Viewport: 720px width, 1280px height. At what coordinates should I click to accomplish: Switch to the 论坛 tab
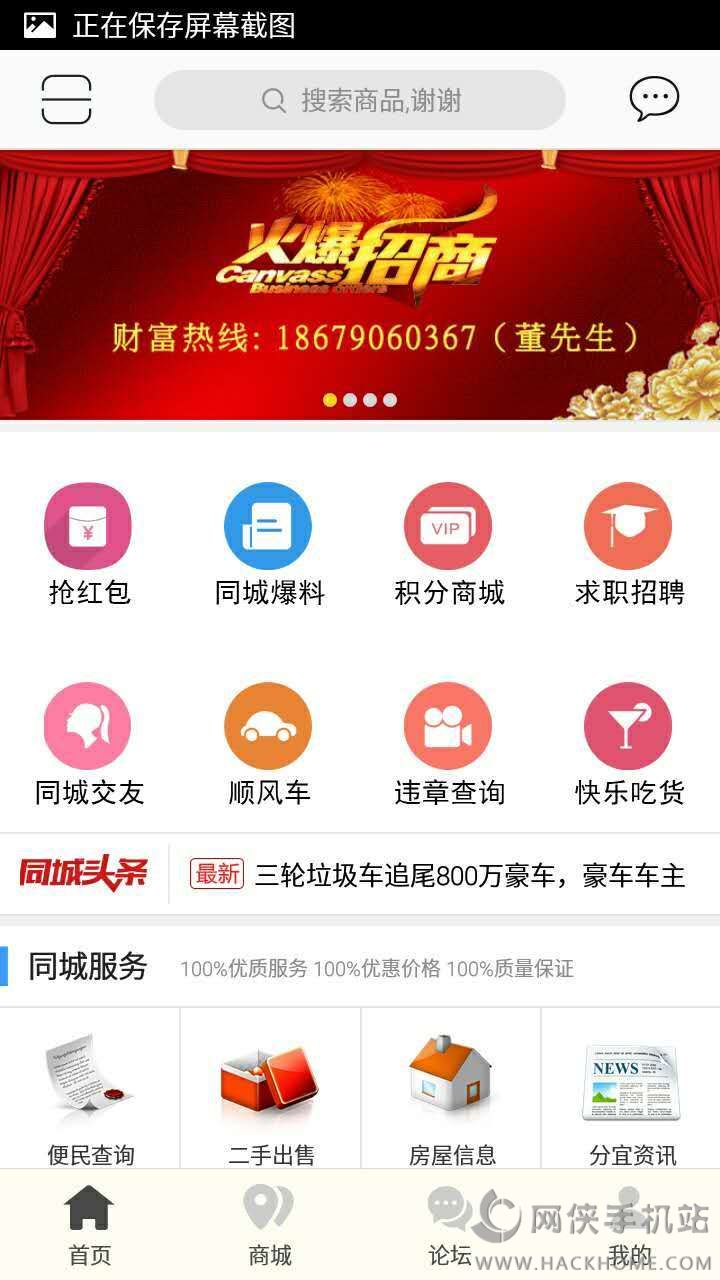click(450, 1226)
